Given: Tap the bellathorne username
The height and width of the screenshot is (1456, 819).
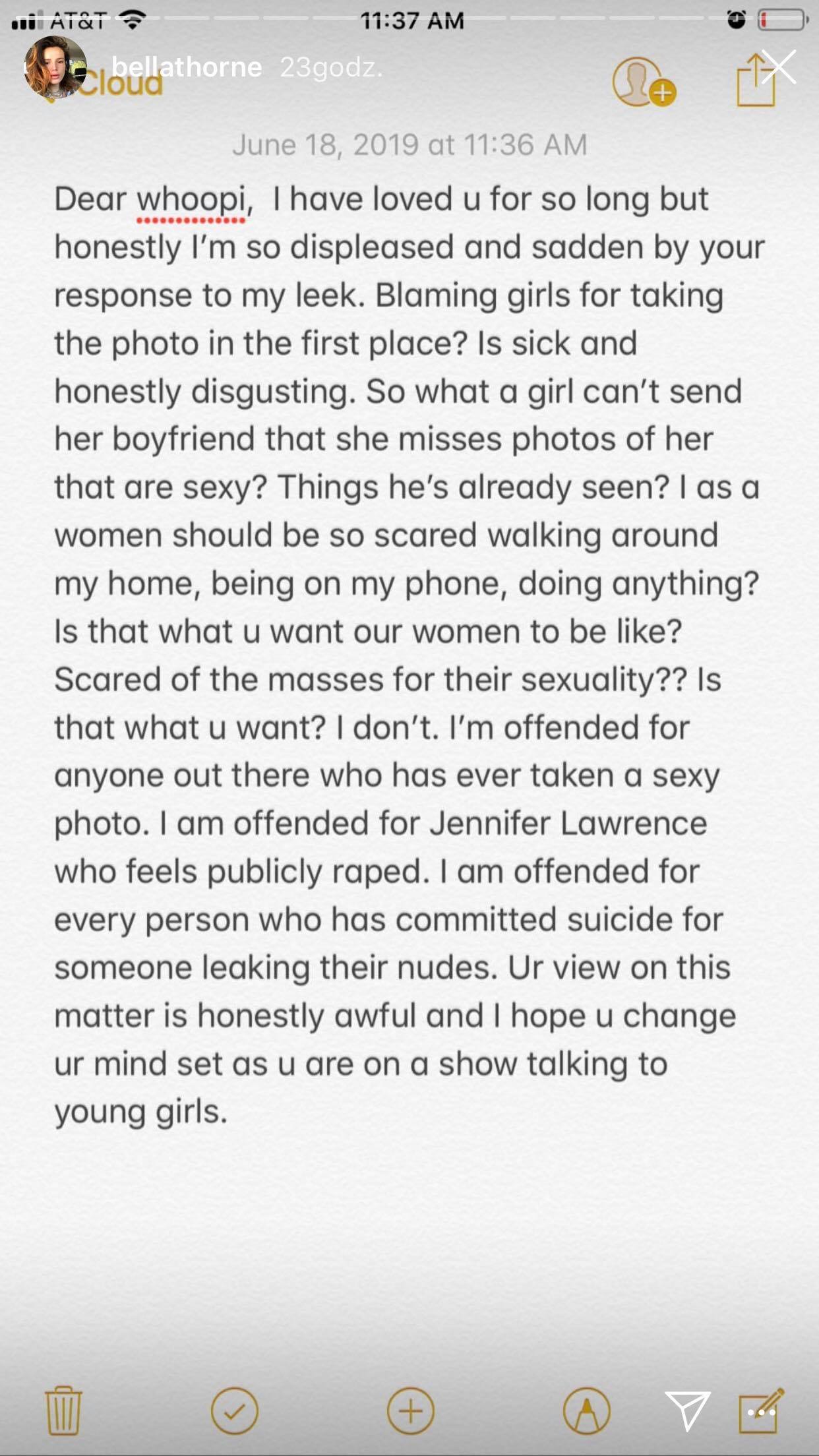Looking at the screenshot, I should pyautogui.click(x=187, y=67).
